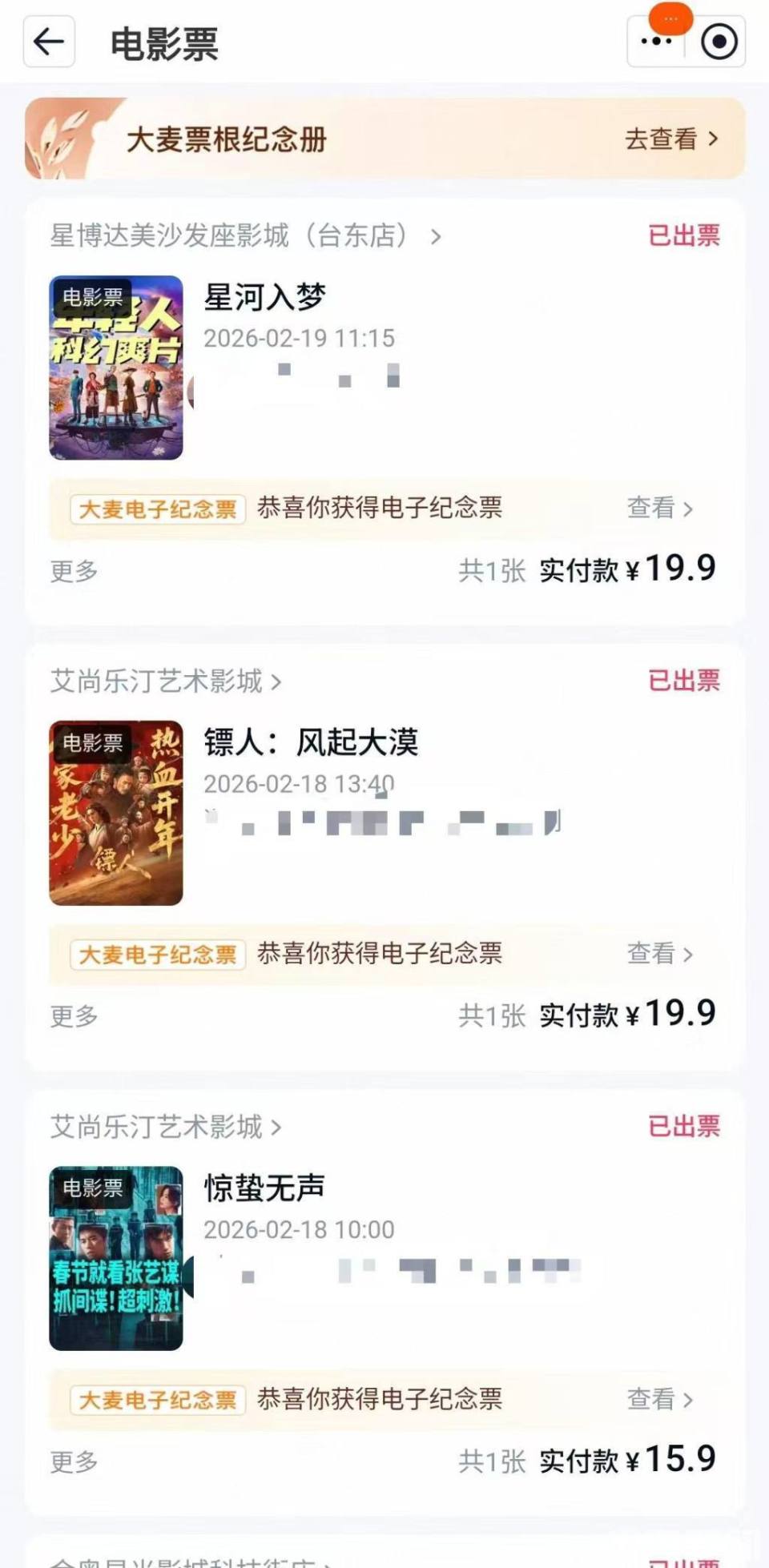This screenshot has width=769, height=1568.
Task: Tap the back arrow to exit ticket list
Action: point(50,42)
